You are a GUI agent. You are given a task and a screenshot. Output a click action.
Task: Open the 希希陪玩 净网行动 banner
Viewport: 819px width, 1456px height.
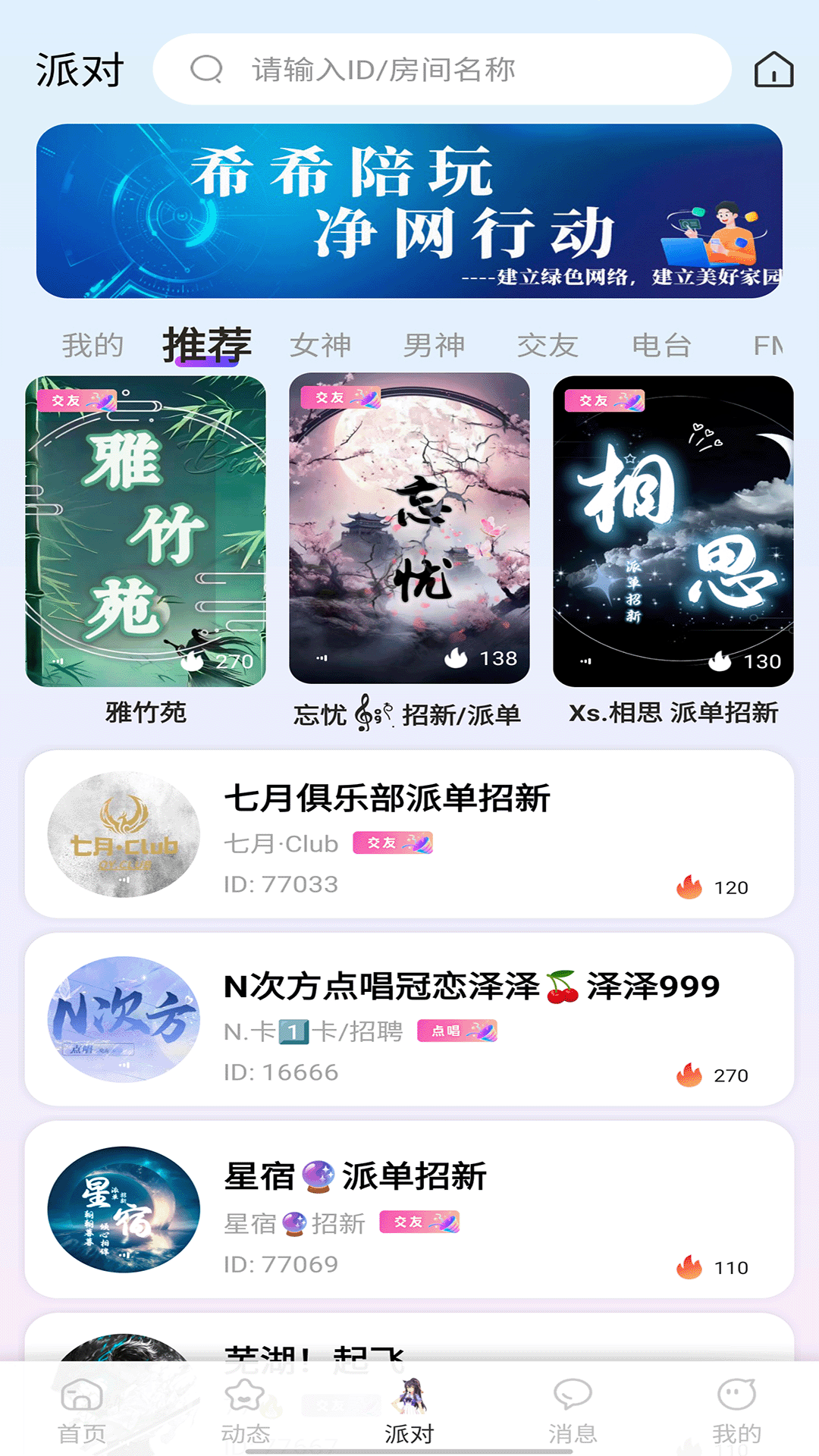pos(409,211)
